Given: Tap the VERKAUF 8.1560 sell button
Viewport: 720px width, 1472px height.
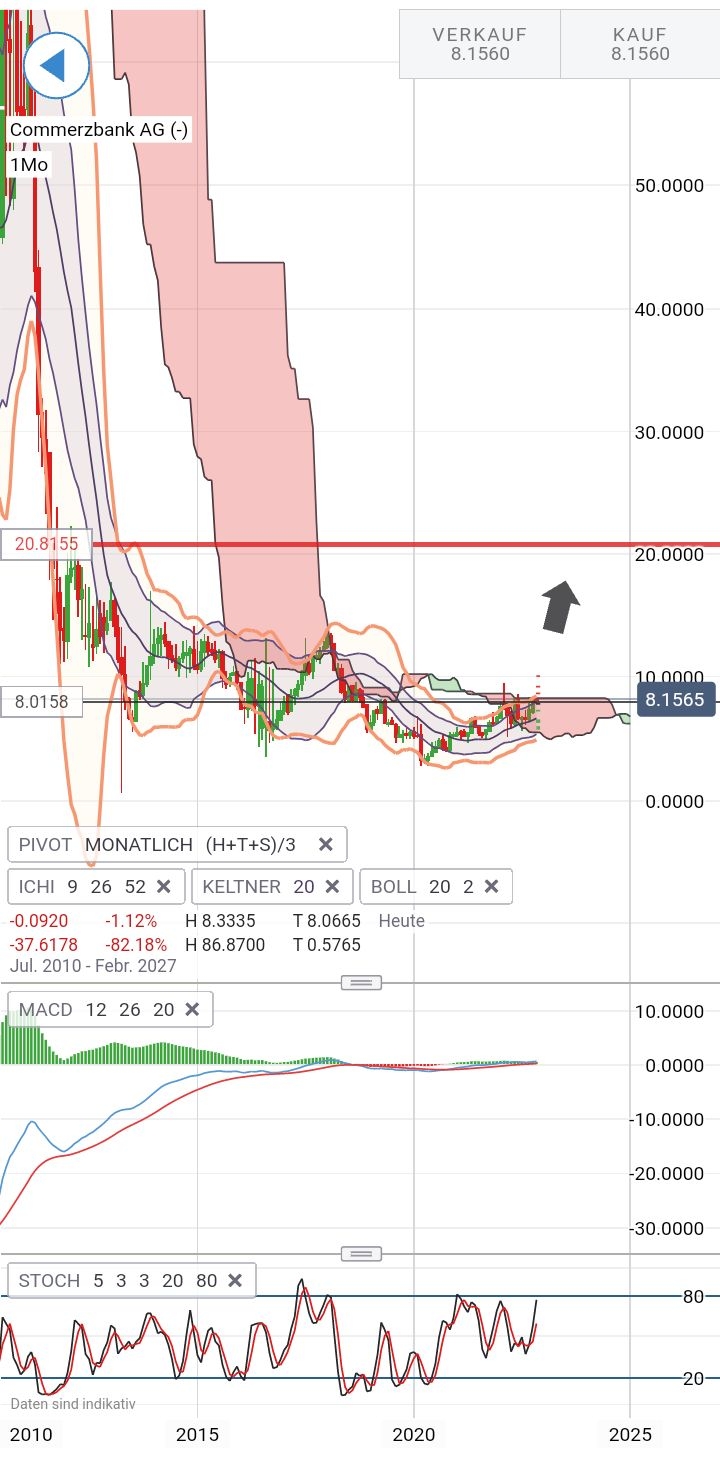Looking at the screenshot, I should point(480,44).
